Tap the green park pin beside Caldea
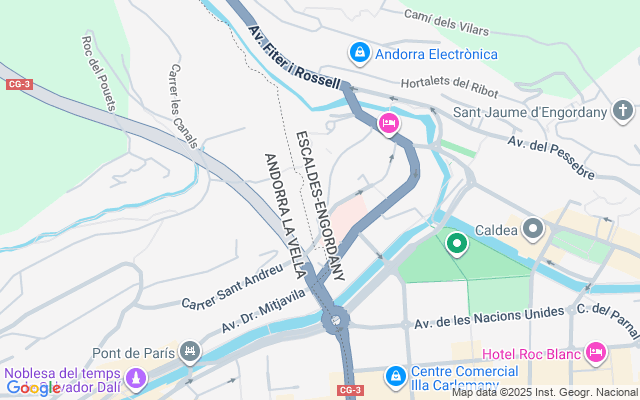This screenshot has width=640, height=400. (x=457, y=243)
